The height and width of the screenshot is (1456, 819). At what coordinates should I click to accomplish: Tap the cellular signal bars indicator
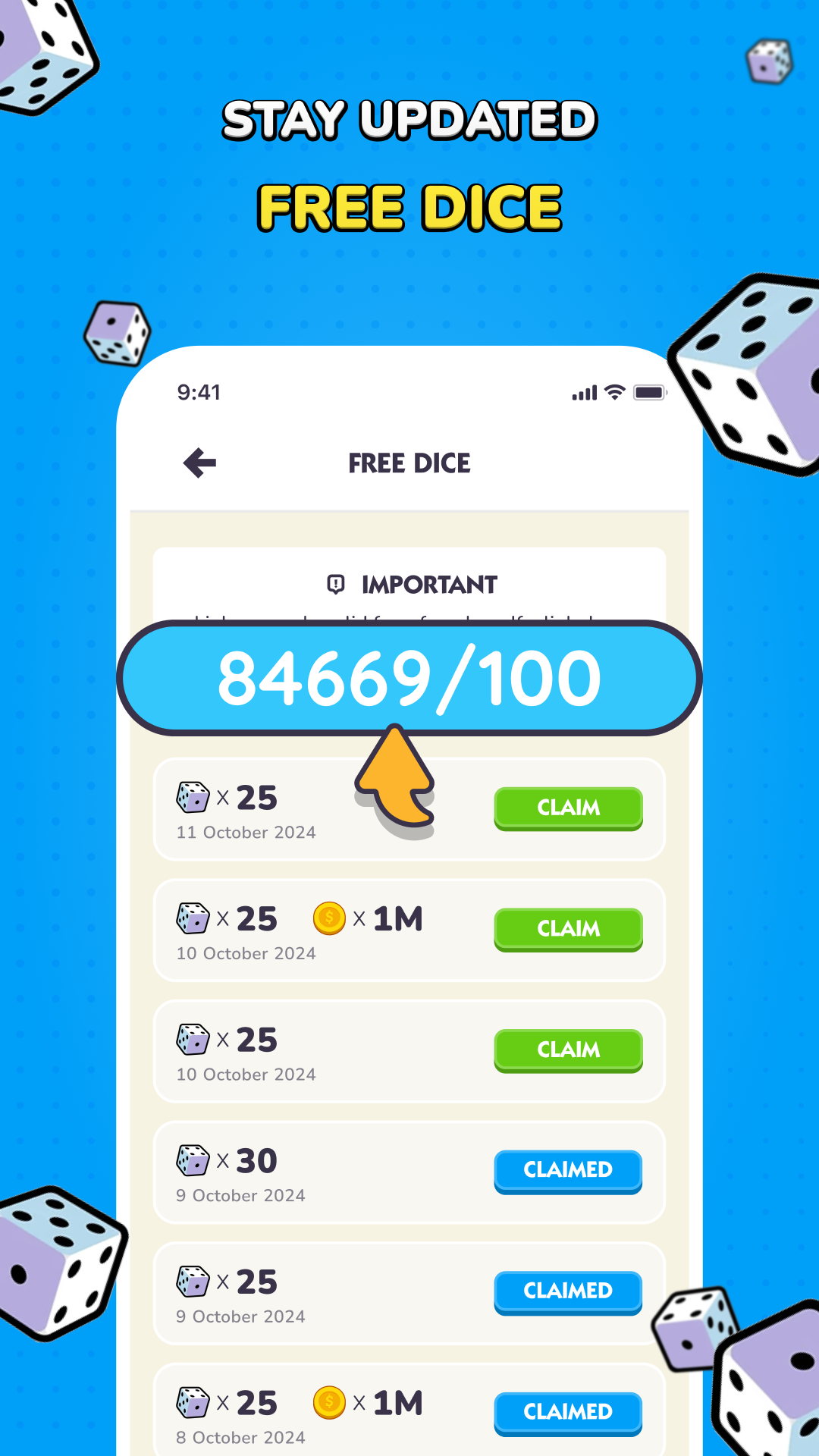583,393
